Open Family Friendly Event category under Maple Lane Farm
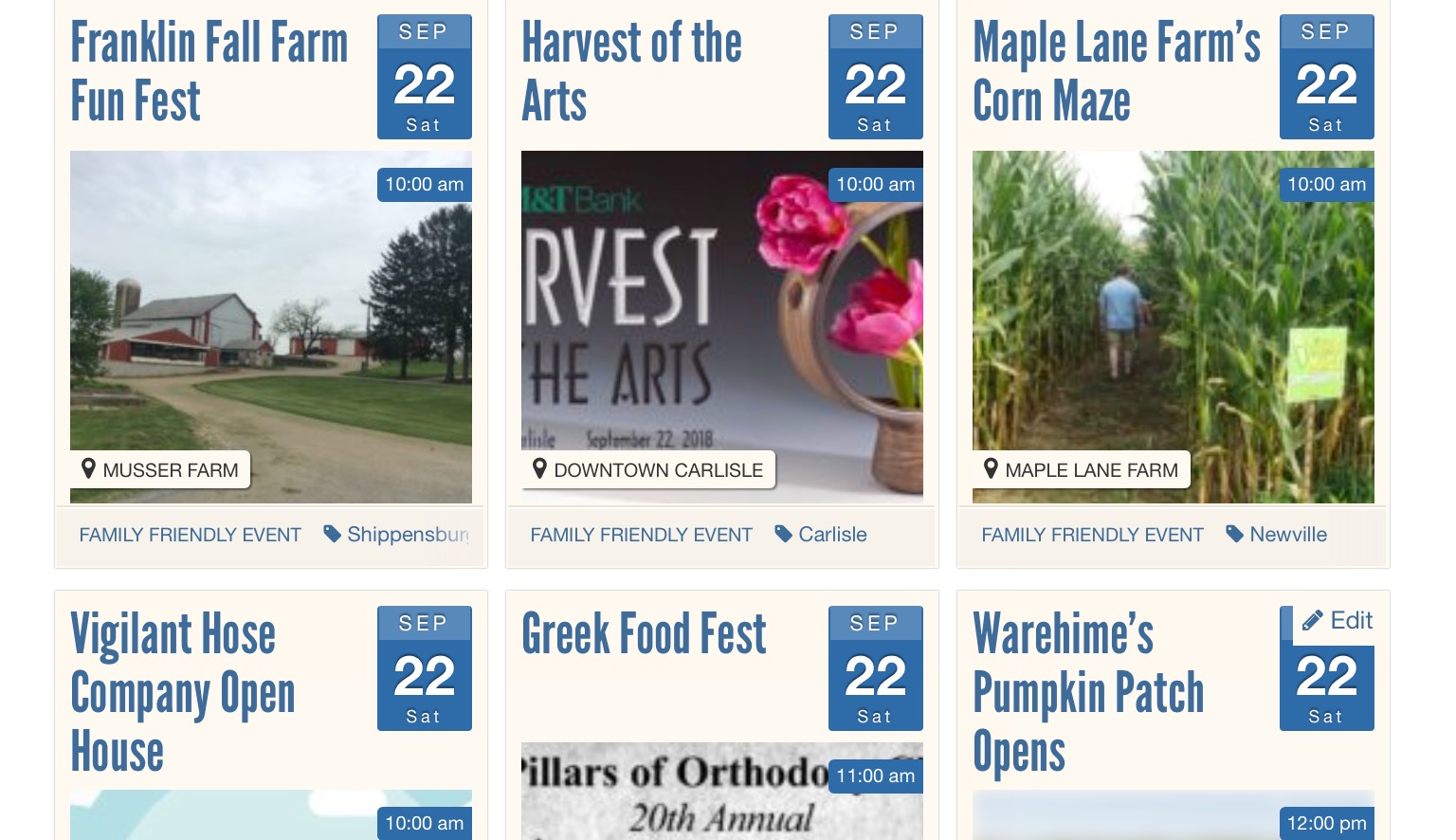Screen dimensions: 1456x840 (x=1093, y=535)
